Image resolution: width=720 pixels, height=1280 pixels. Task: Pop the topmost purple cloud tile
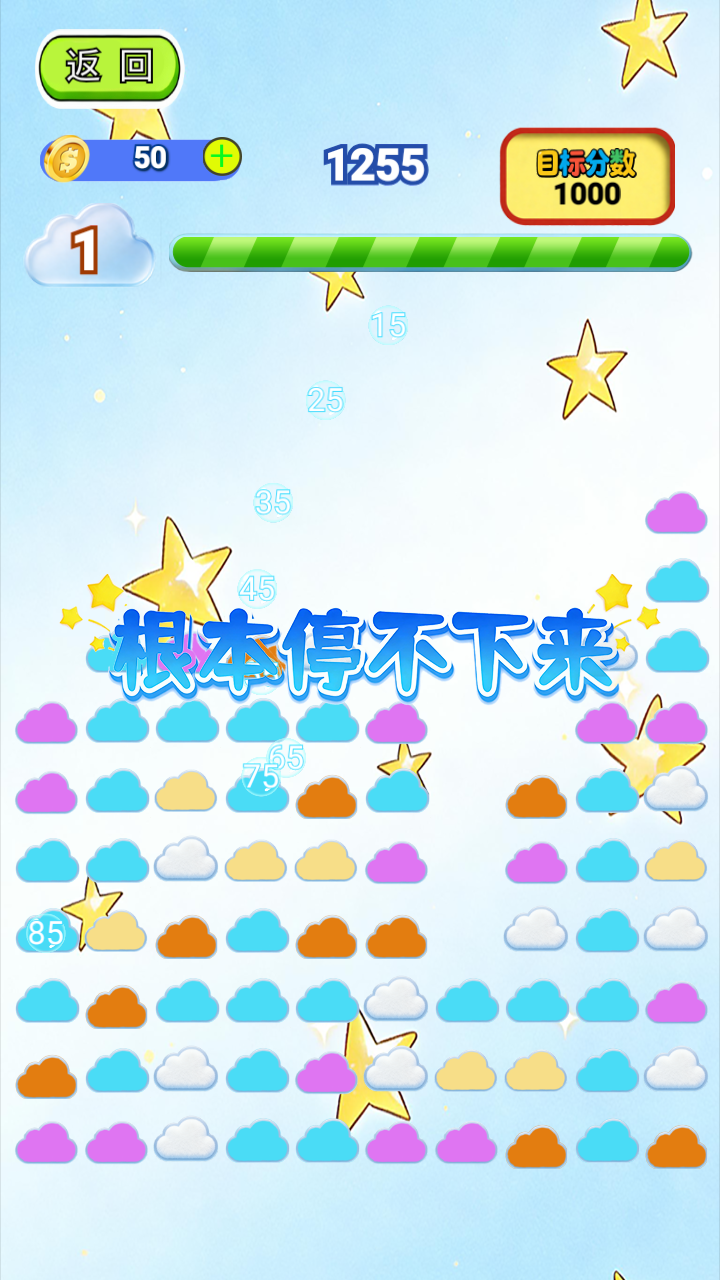click(x=676, y=513)
